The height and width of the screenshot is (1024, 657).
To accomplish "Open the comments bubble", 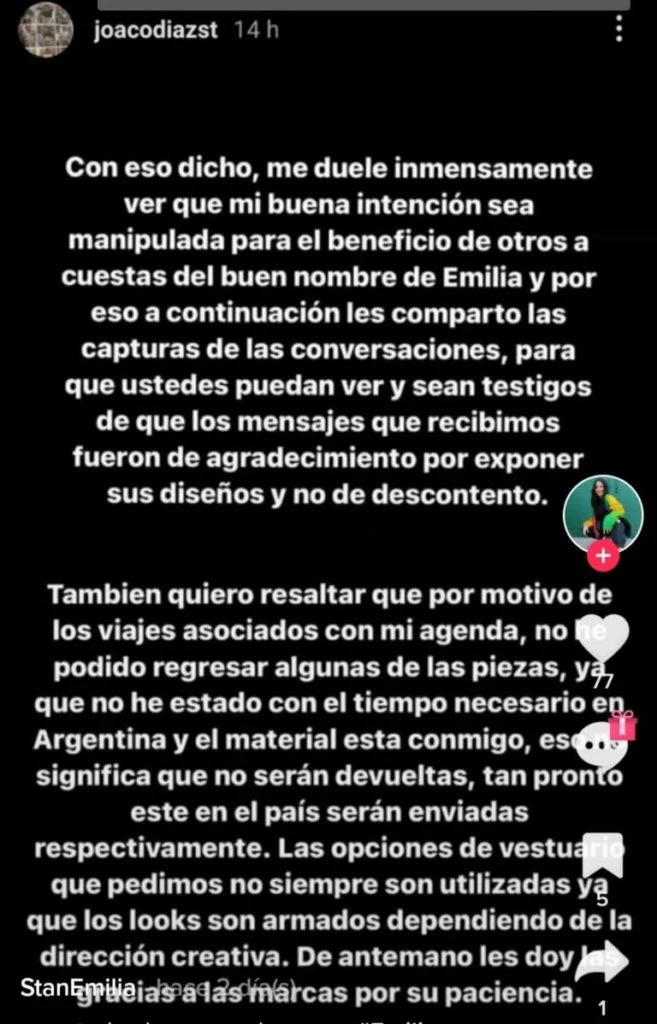I will pyautogui.click(x=604, y=745).
